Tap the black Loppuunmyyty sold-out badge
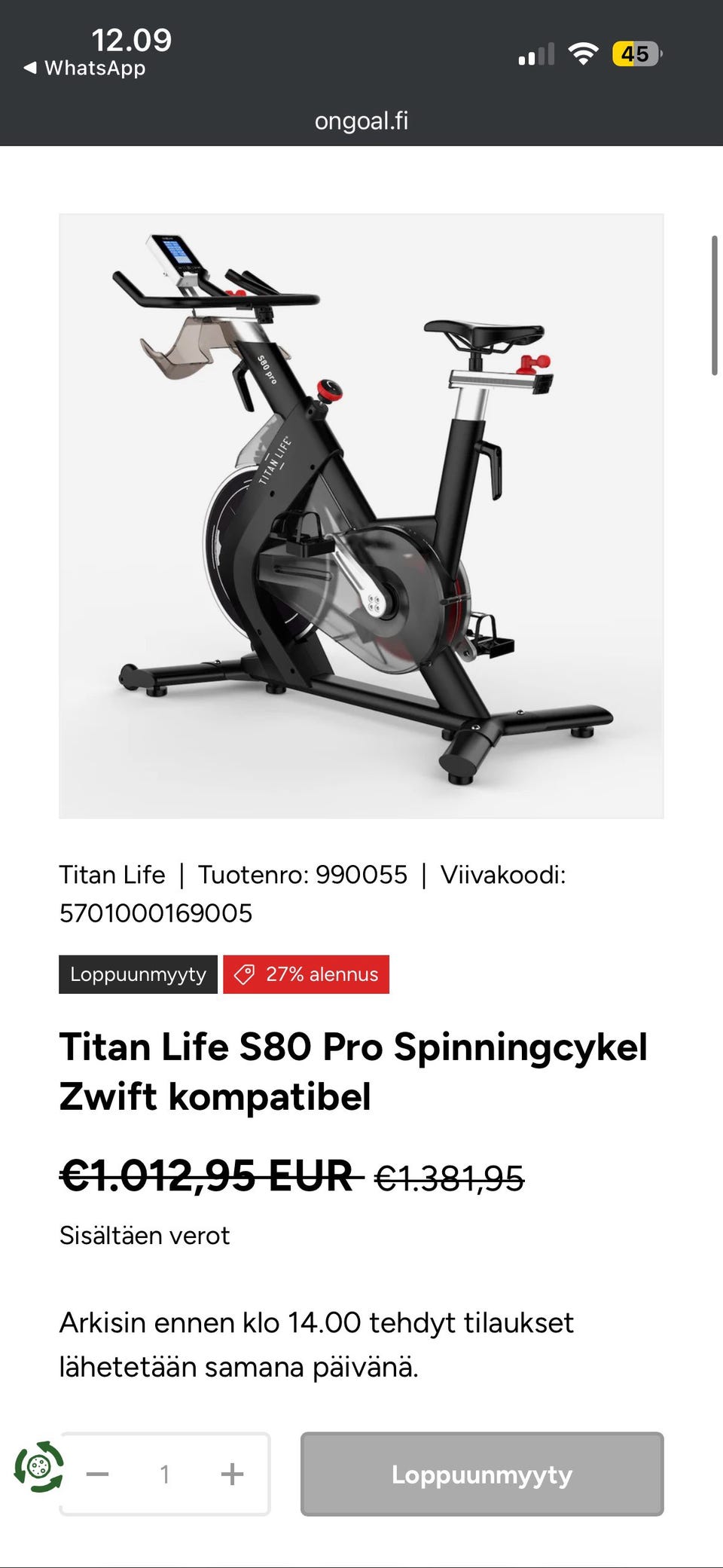Image resolution: width=723 pixels, height=1568 pixels. click(138, 974)
